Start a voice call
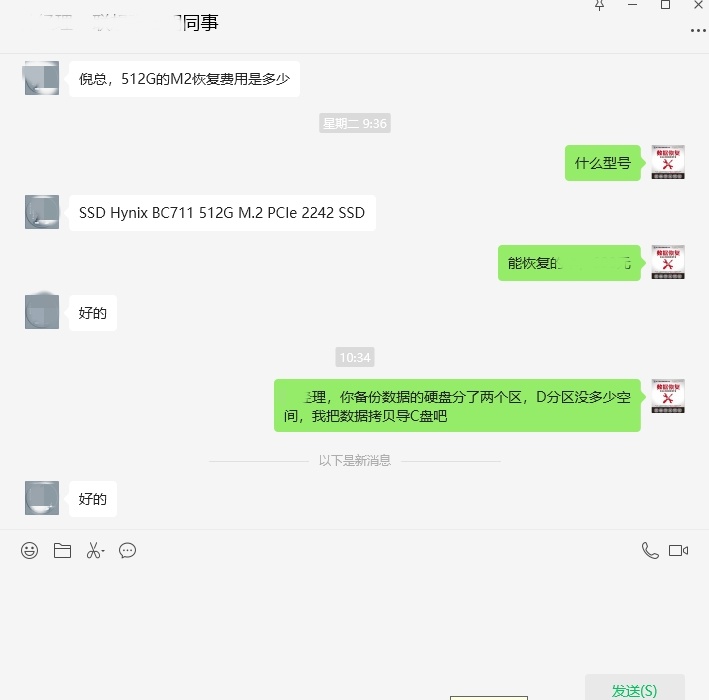This screenshot has width=709, height=700. point(650,550)
